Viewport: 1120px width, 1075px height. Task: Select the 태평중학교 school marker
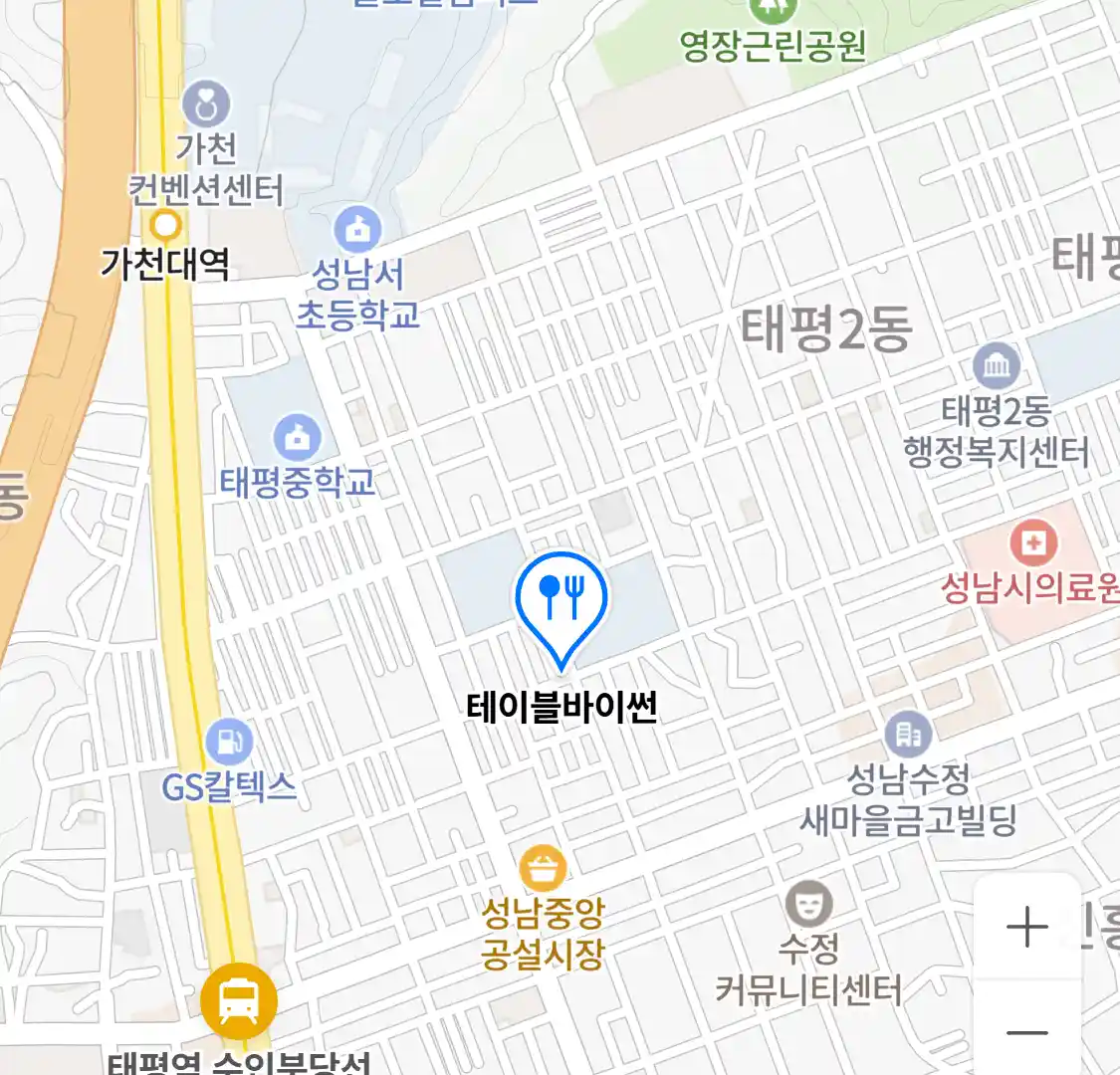coord(297,438)
